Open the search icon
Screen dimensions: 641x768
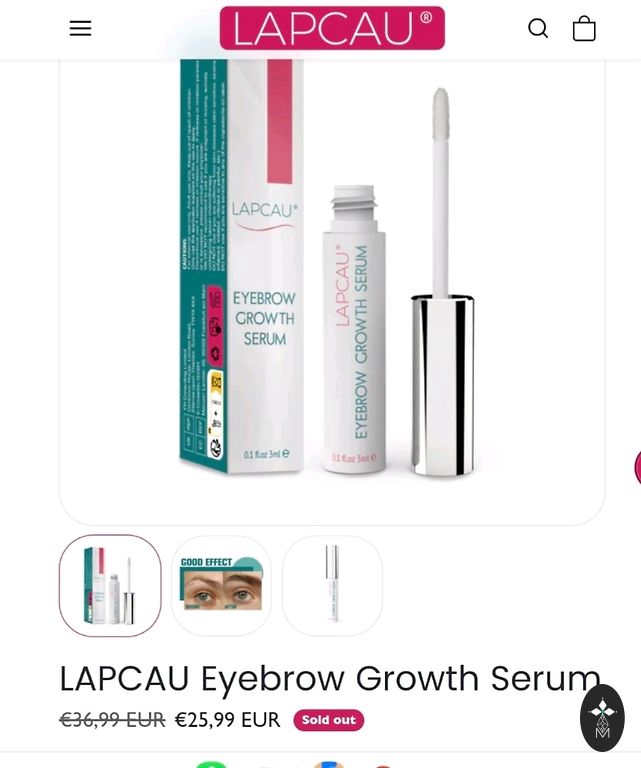coord(538,28)
